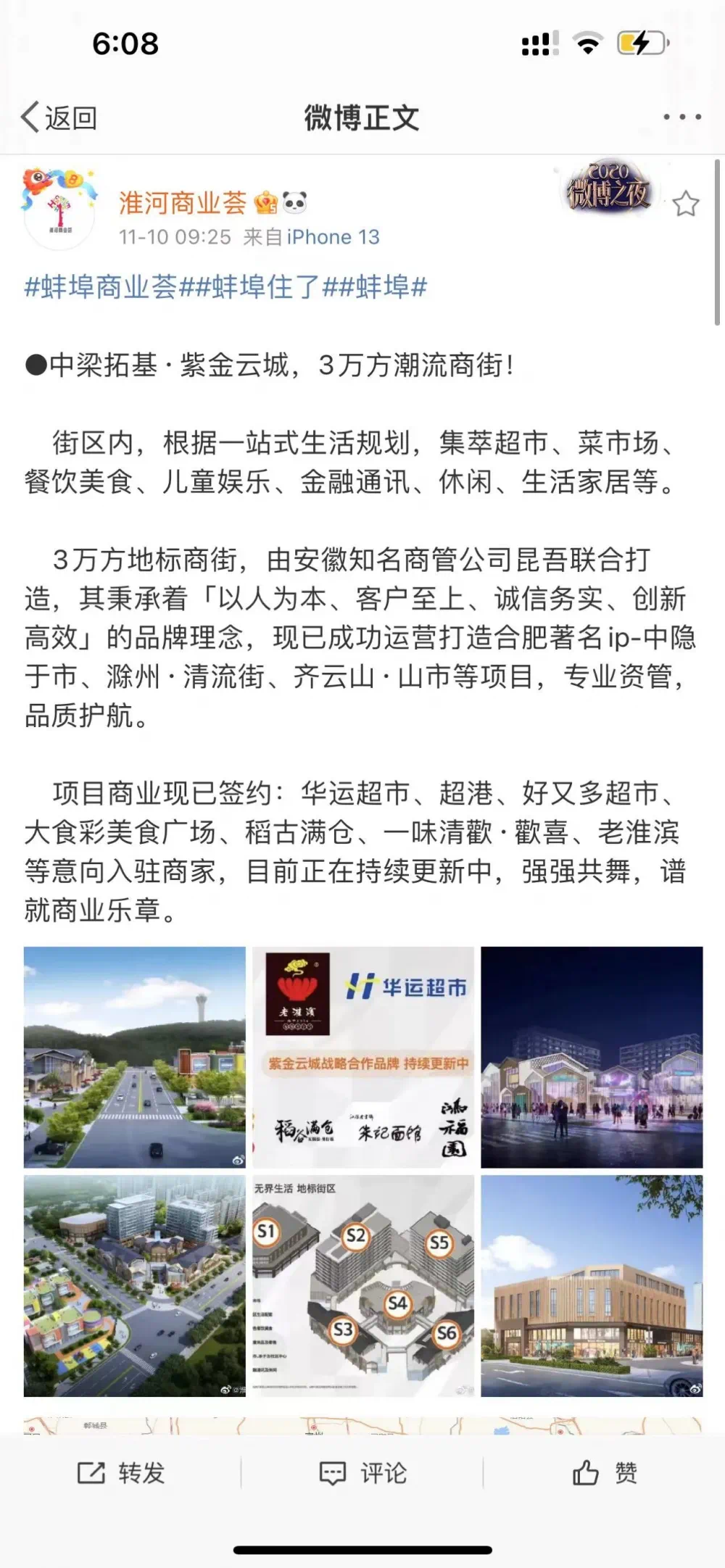725x1568 pixels.
Task: Open hashtag #蚌埠住了#
Action: tap(258, 287)
